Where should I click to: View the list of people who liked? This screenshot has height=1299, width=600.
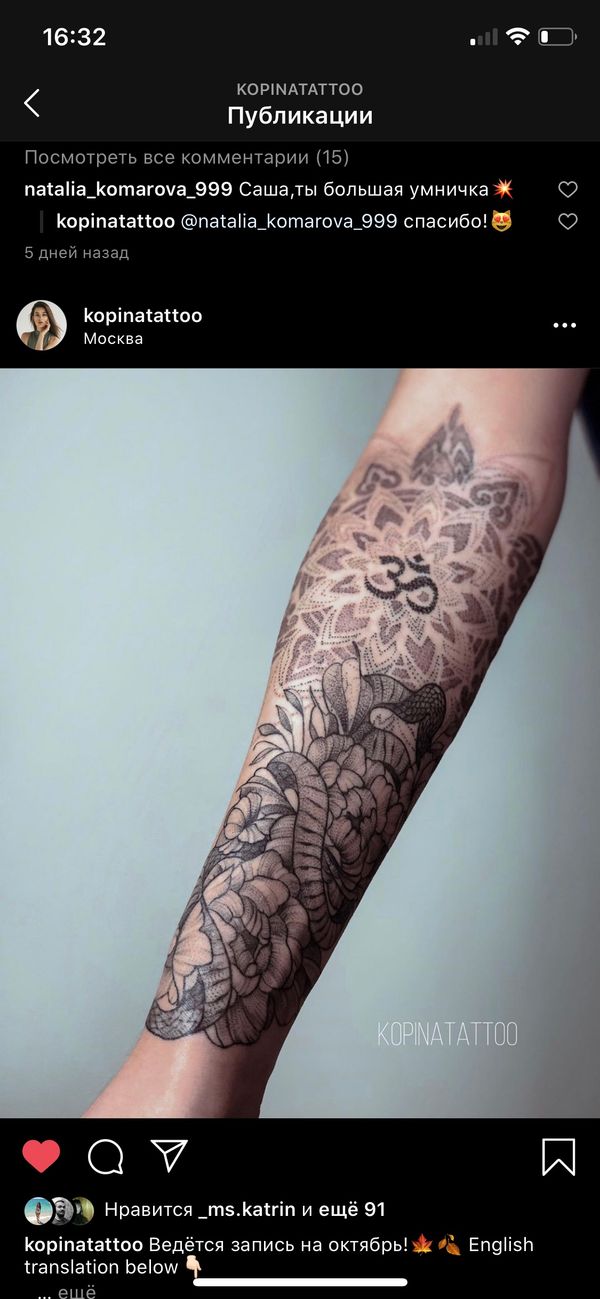point(244,1210)
